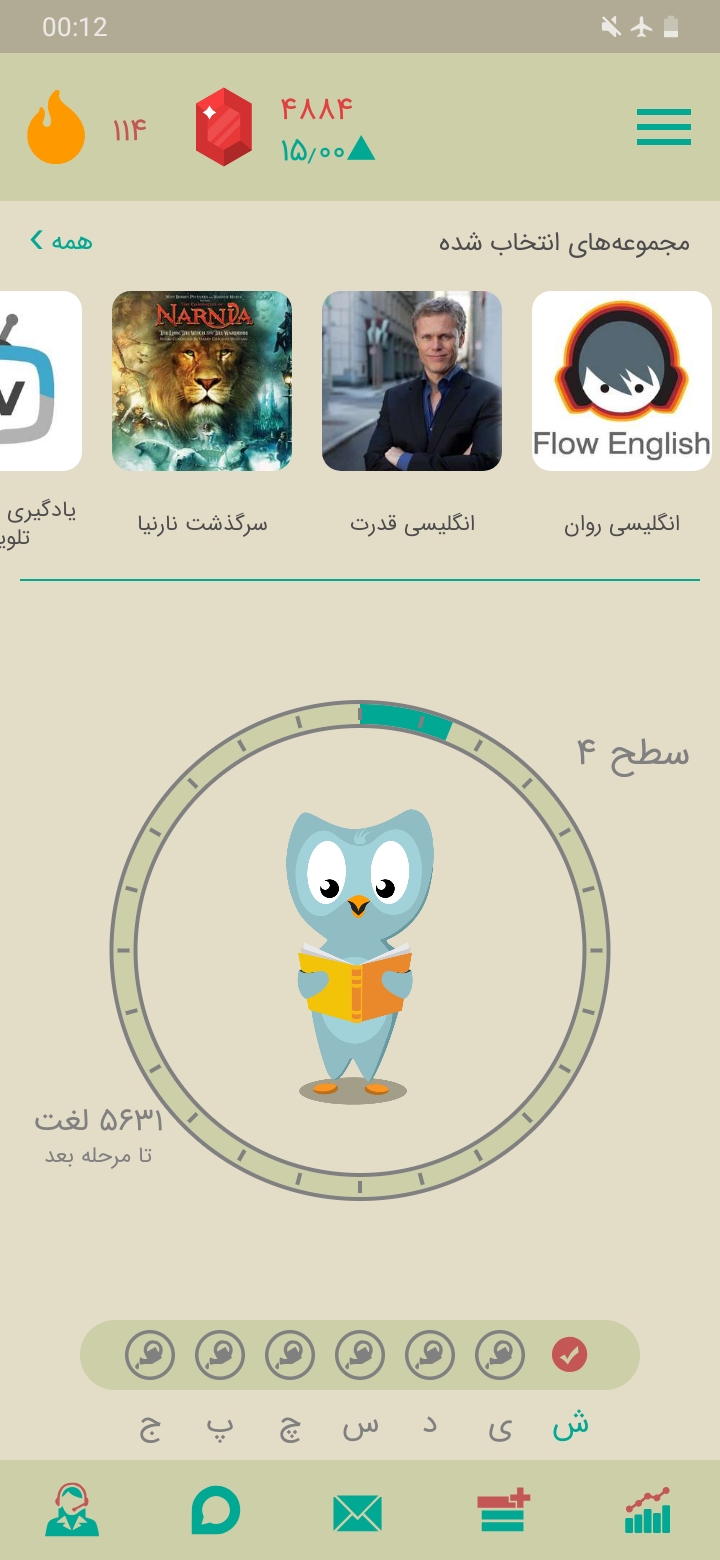Open the add cards tab
The width and height of the screenshot is (720, 1560).
503,1510
